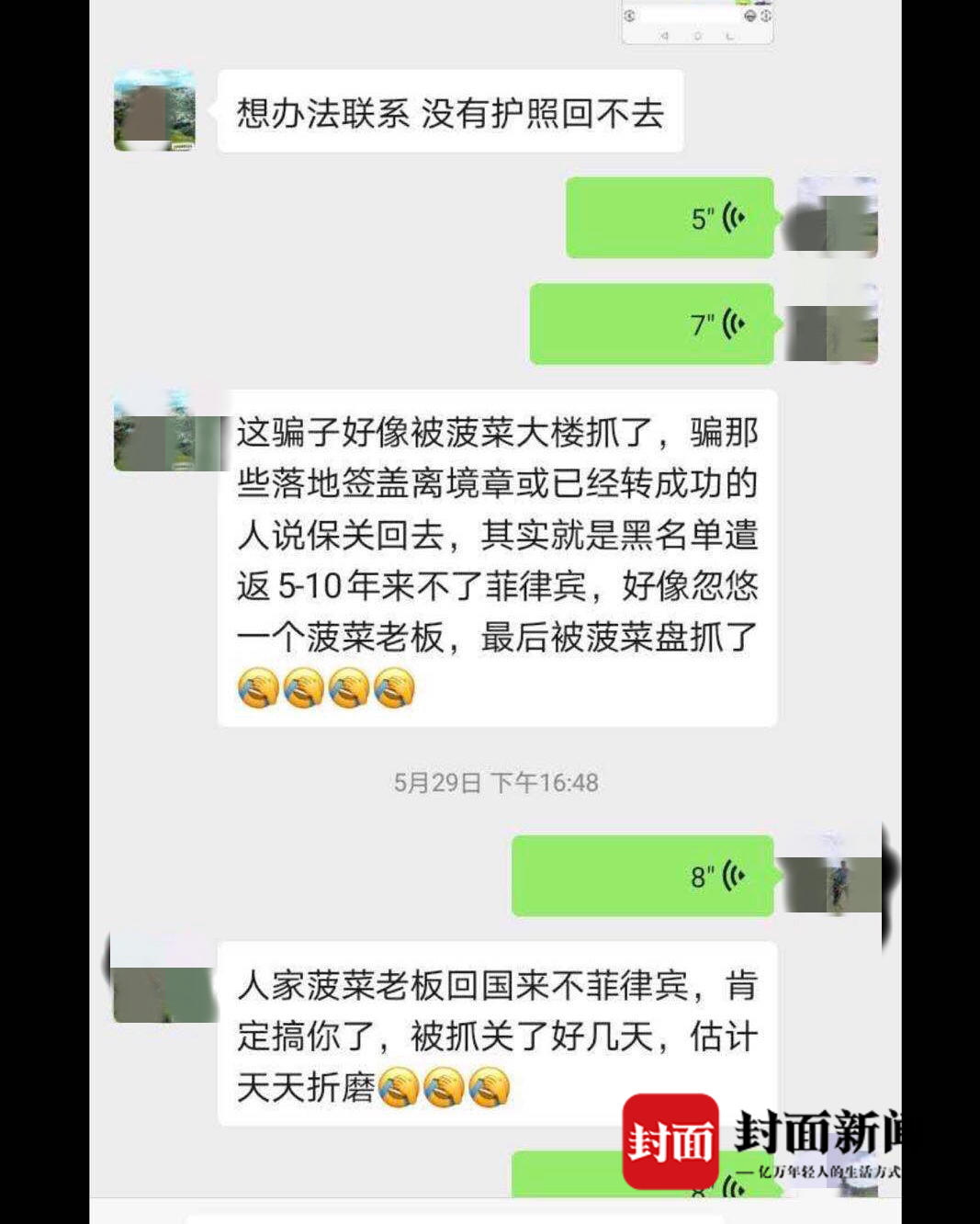Play the 8-second voice message

pos(643,876)
